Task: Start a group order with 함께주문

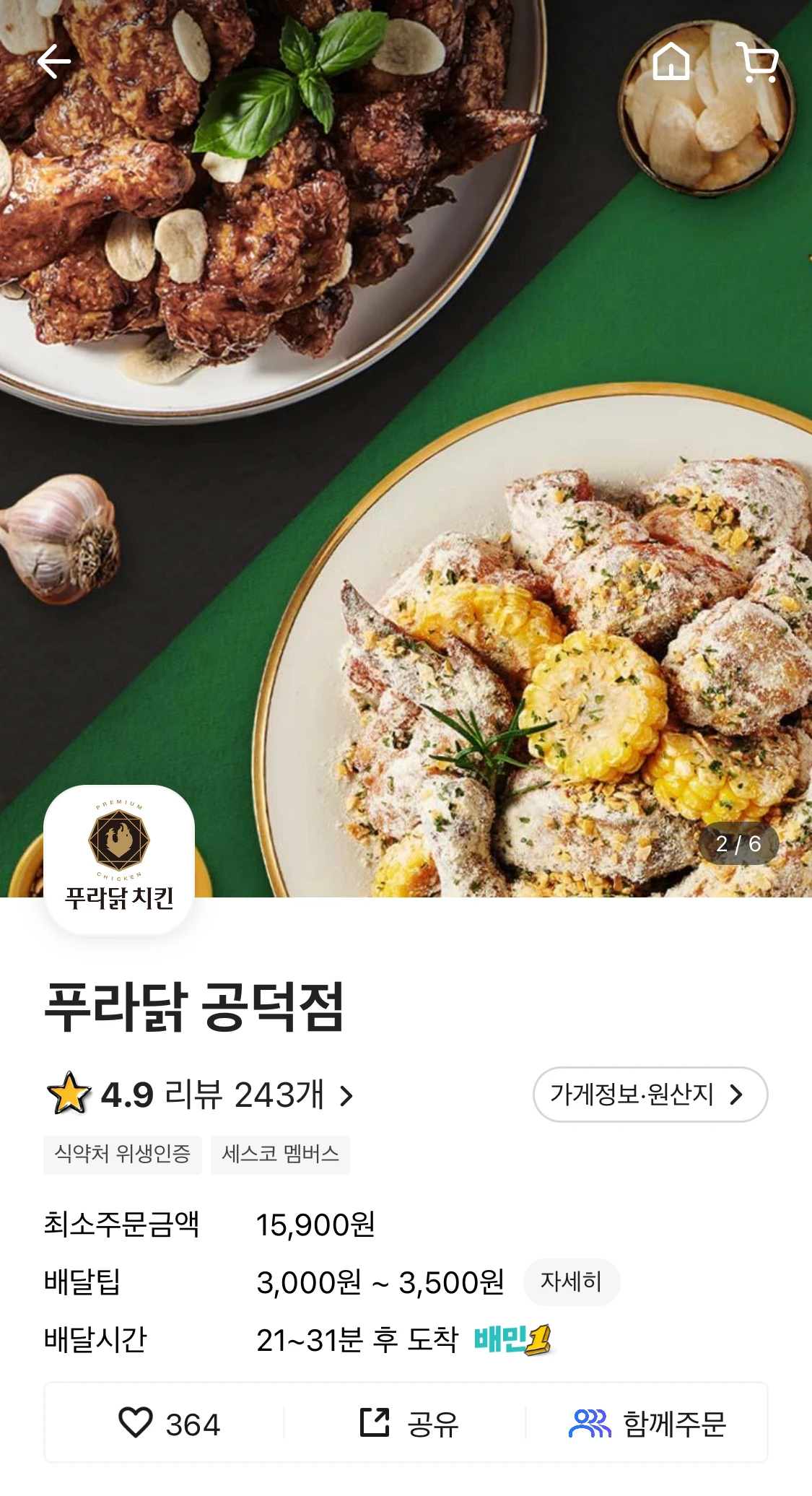Action: click(x=647, y=1424)
